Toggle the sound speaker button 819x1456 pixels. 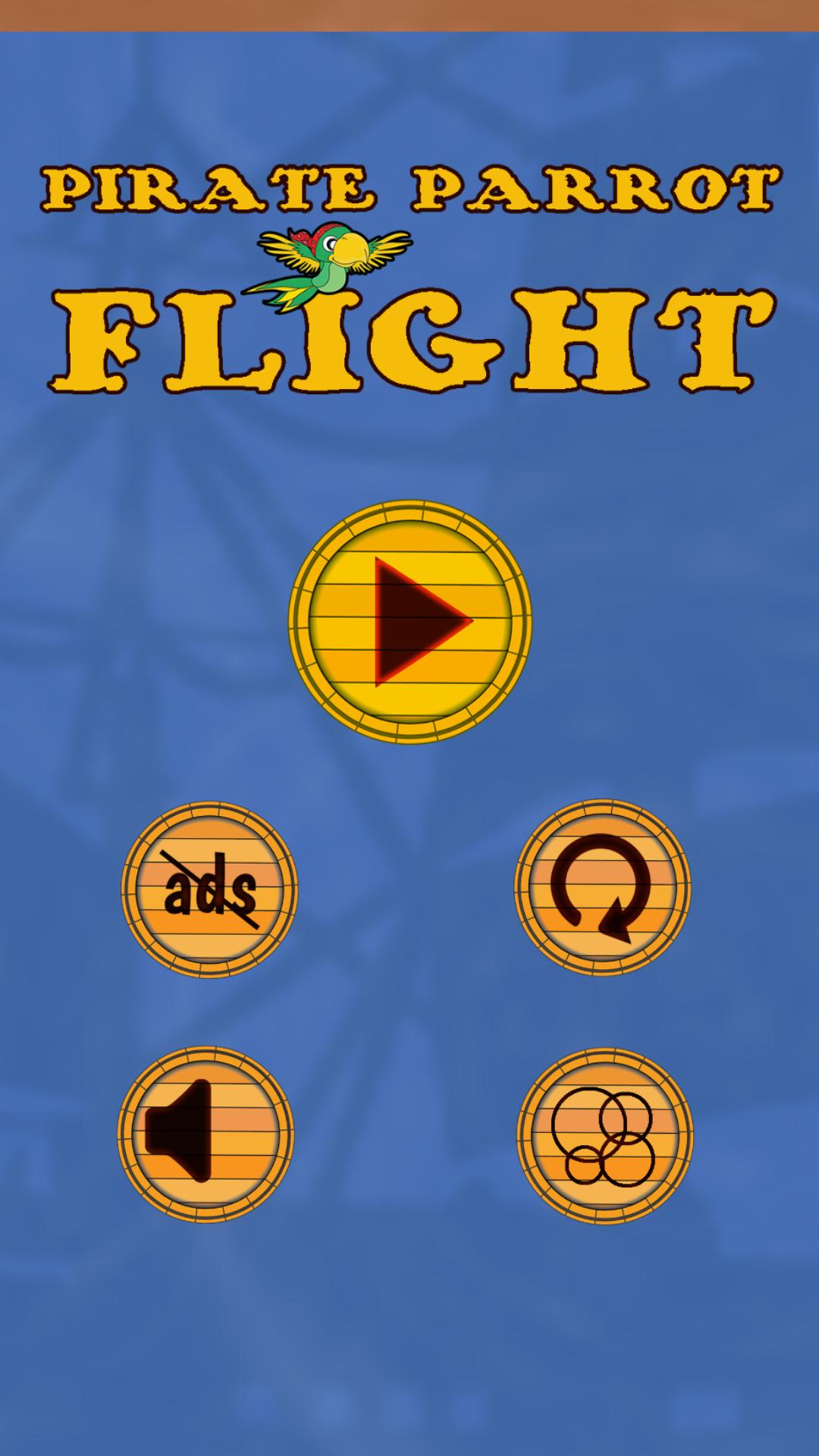(x=206, y=1134)
